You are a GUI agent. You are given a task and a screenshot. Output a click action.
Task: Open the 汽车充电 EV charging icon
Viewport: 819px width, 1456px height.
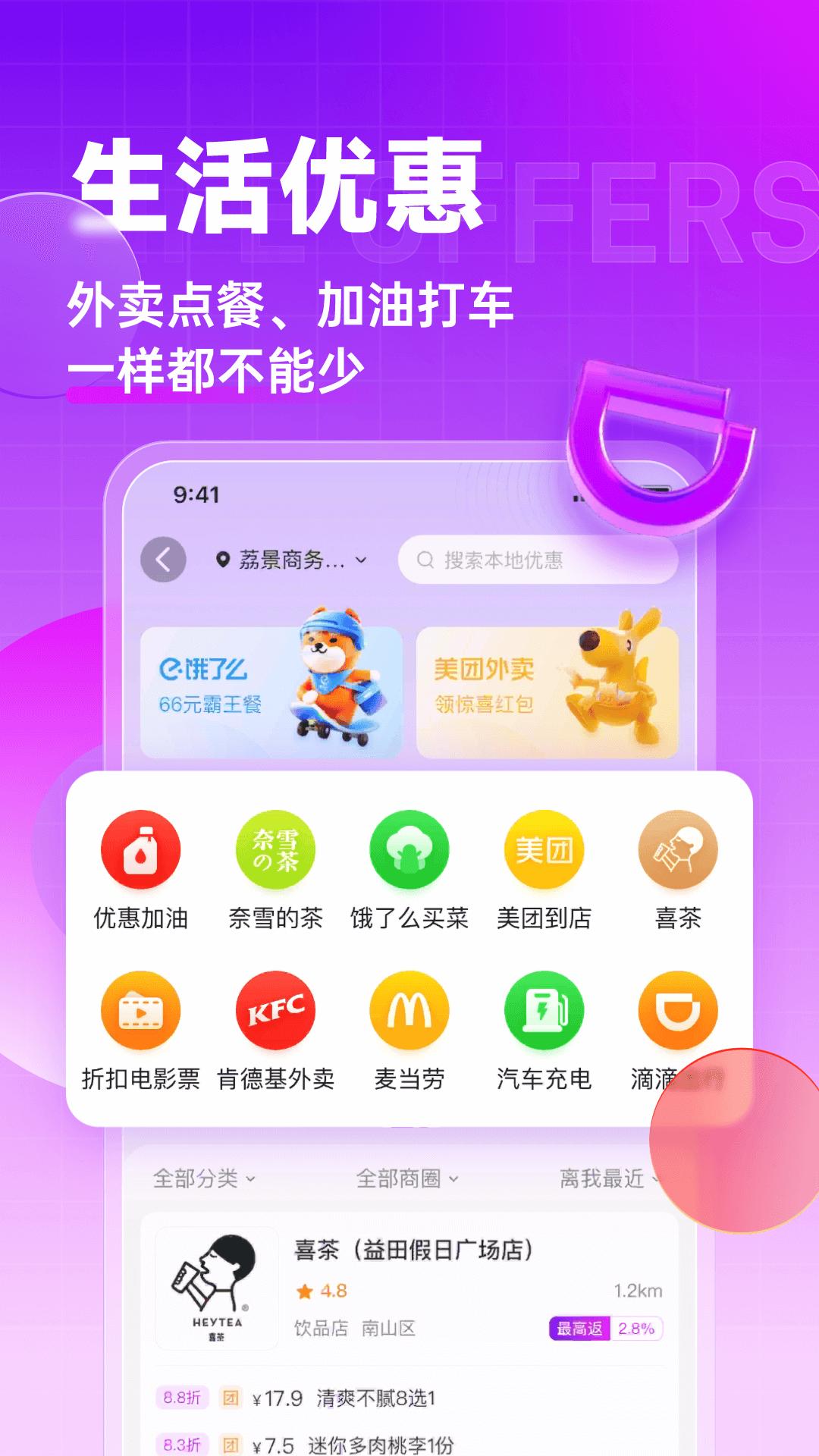pos(543,1009)
